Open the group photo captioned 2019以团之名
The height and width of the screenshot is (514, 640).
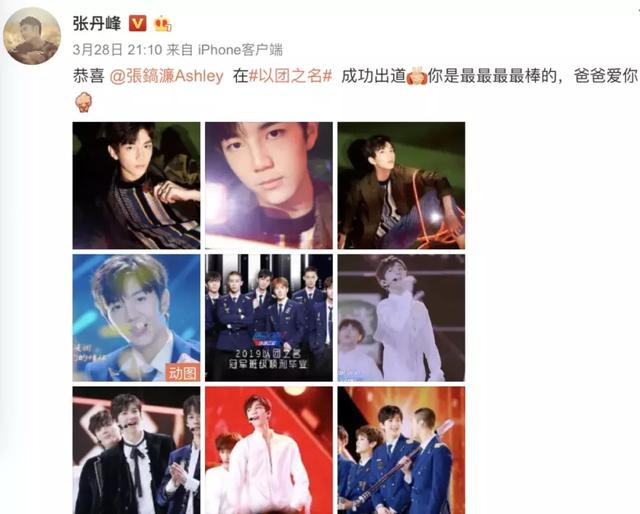[x=268, y=317]
